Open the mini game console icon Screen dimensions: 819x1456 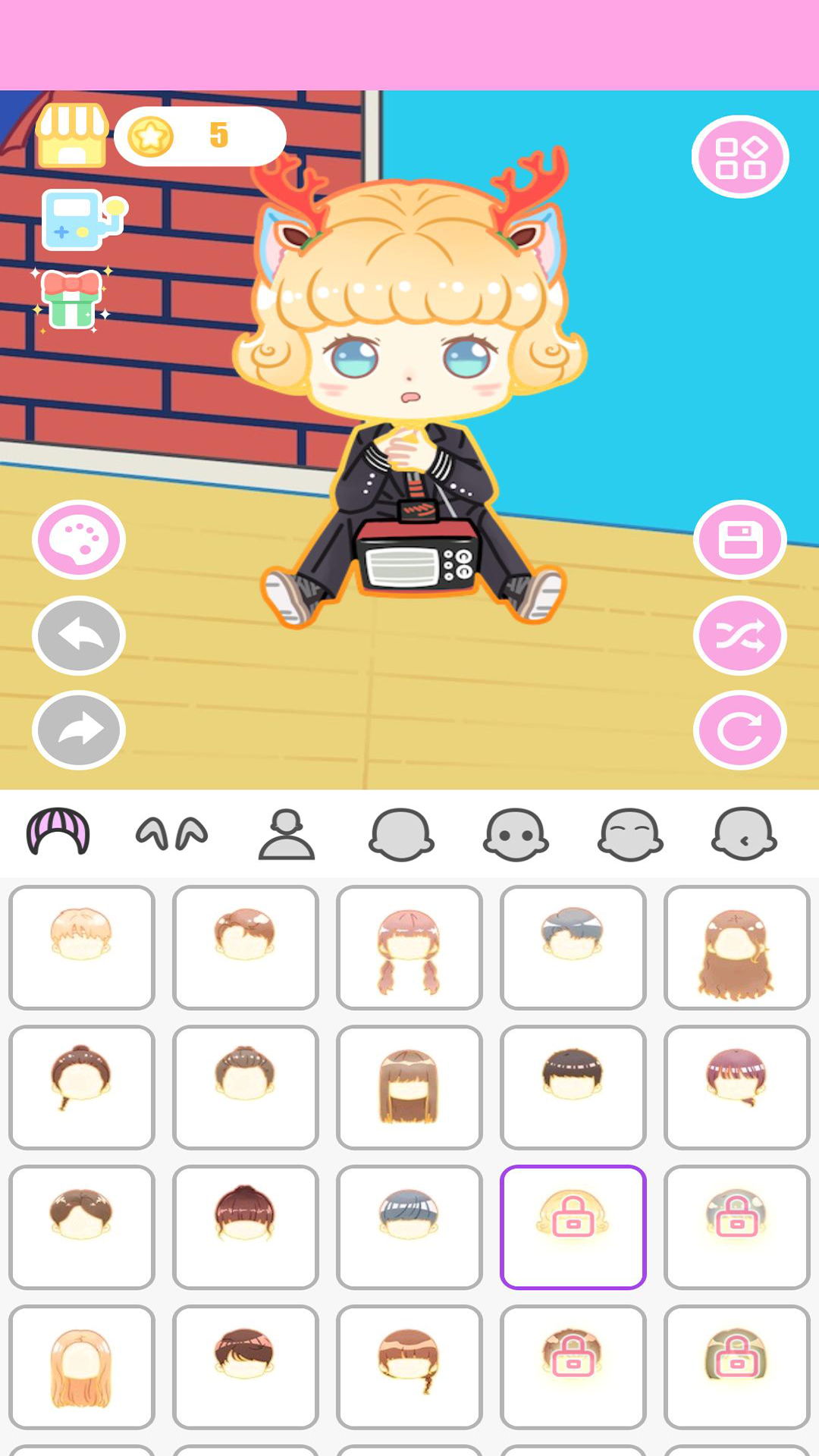82,220
